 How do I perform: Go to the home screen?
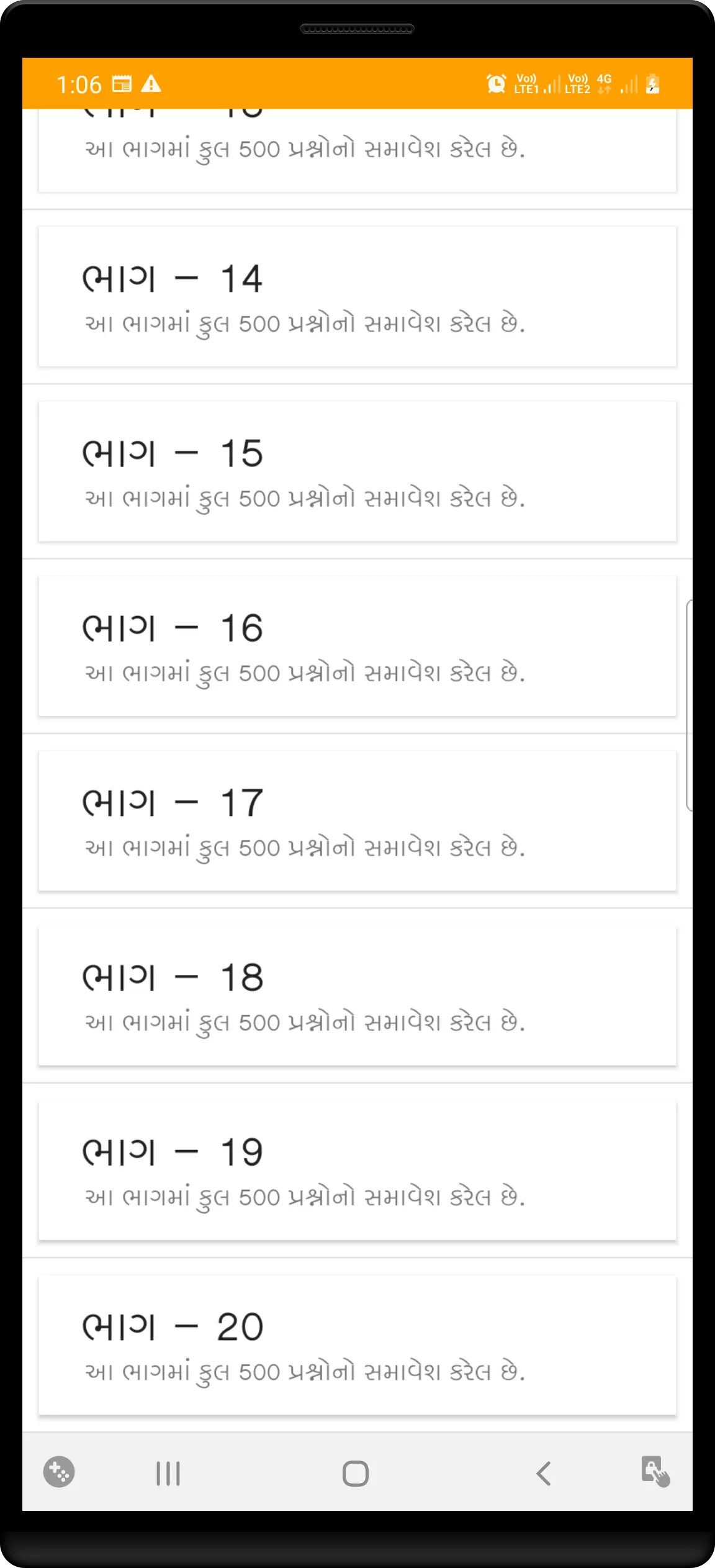click(x=356, y=1473)
